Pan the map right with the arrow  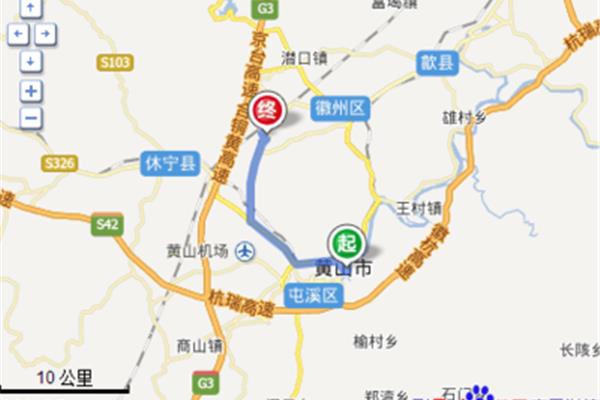pos(47,35)
